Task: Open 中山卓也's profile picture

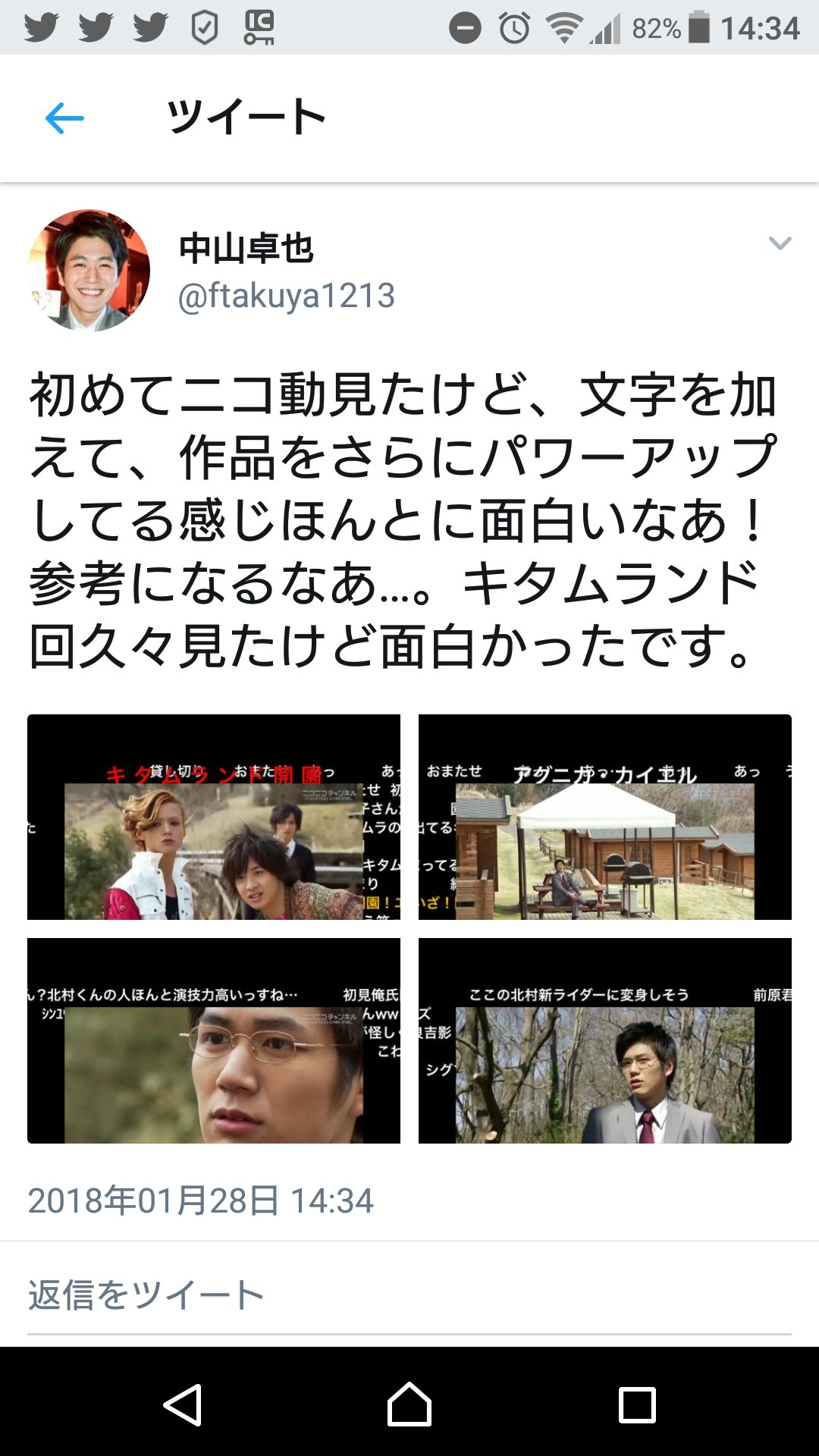Action: point(89,271)
